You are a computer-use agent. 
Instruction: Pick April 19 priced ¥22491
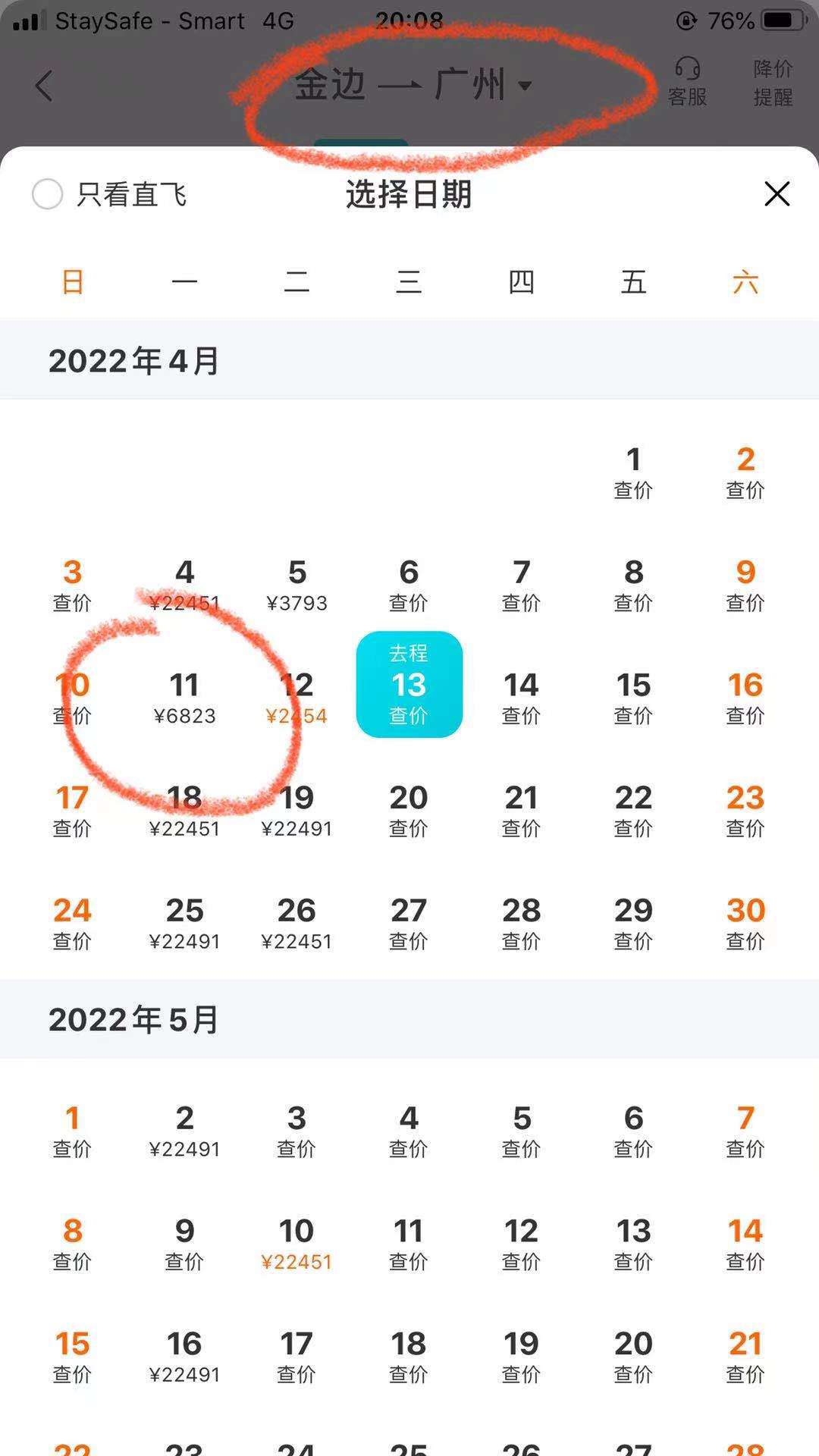coord(297,811)
